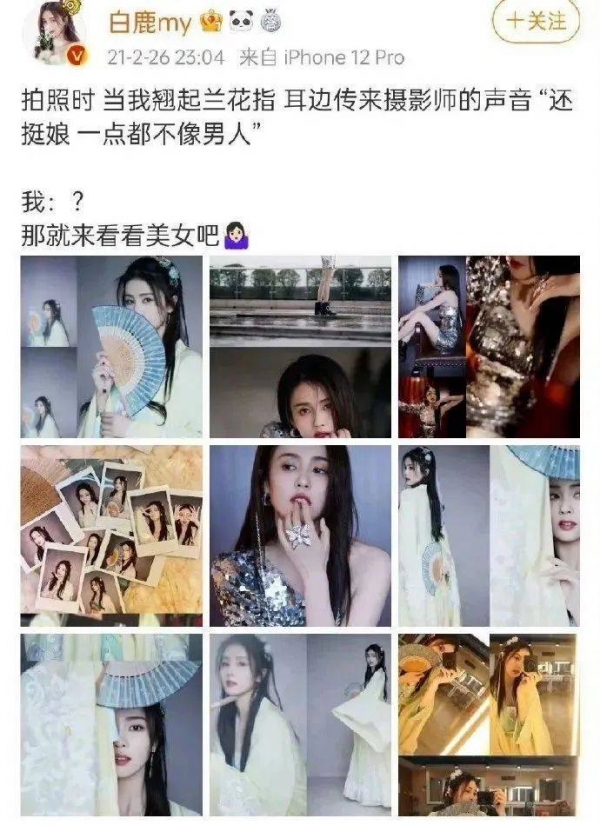The image size is (600, 825).
Task: Open the polaroid prints collage photo
Action: coord(111,535)
